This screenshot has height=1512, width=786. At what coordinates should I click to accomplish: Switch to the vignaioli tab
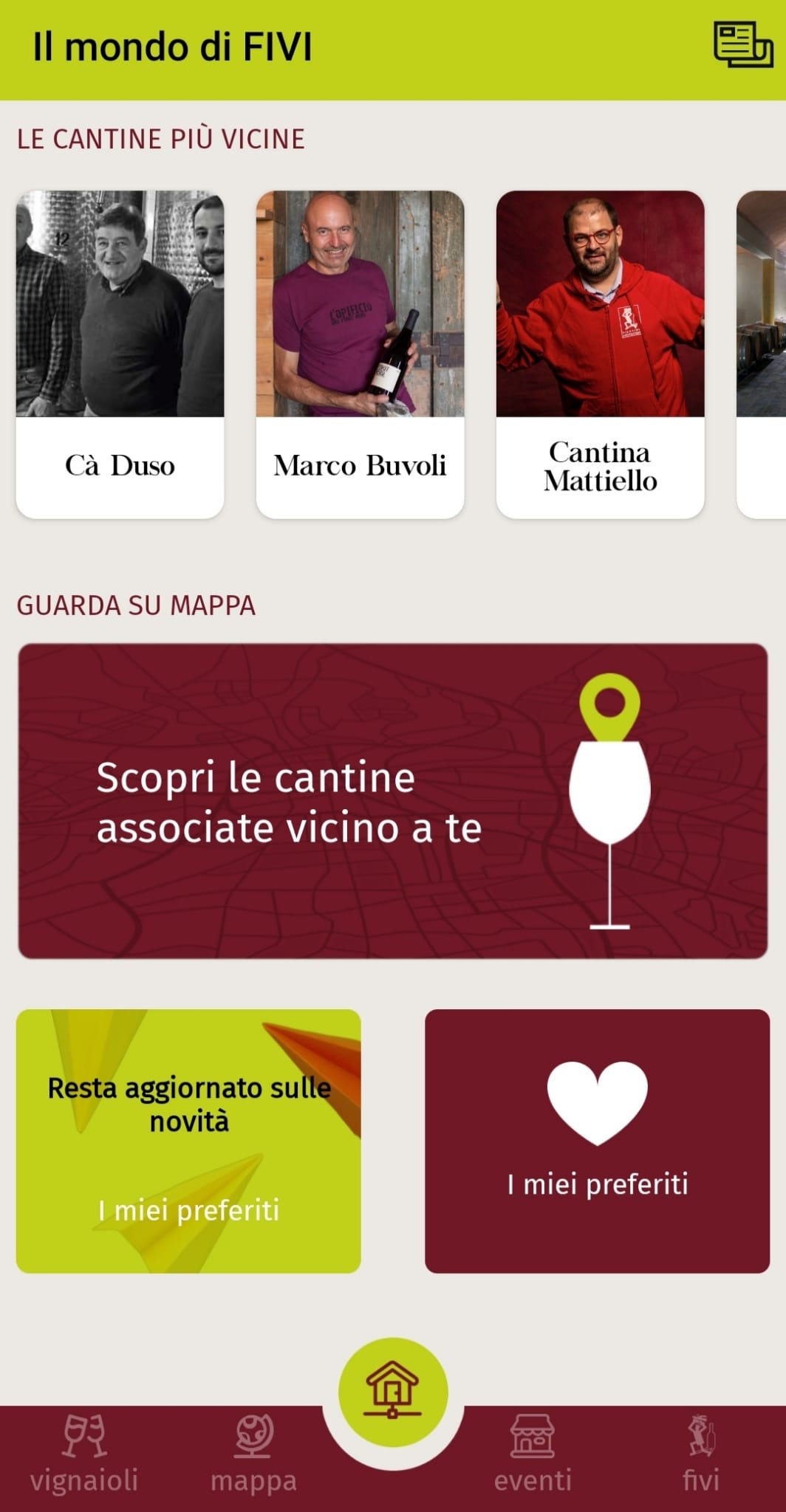coord(84,1453)
